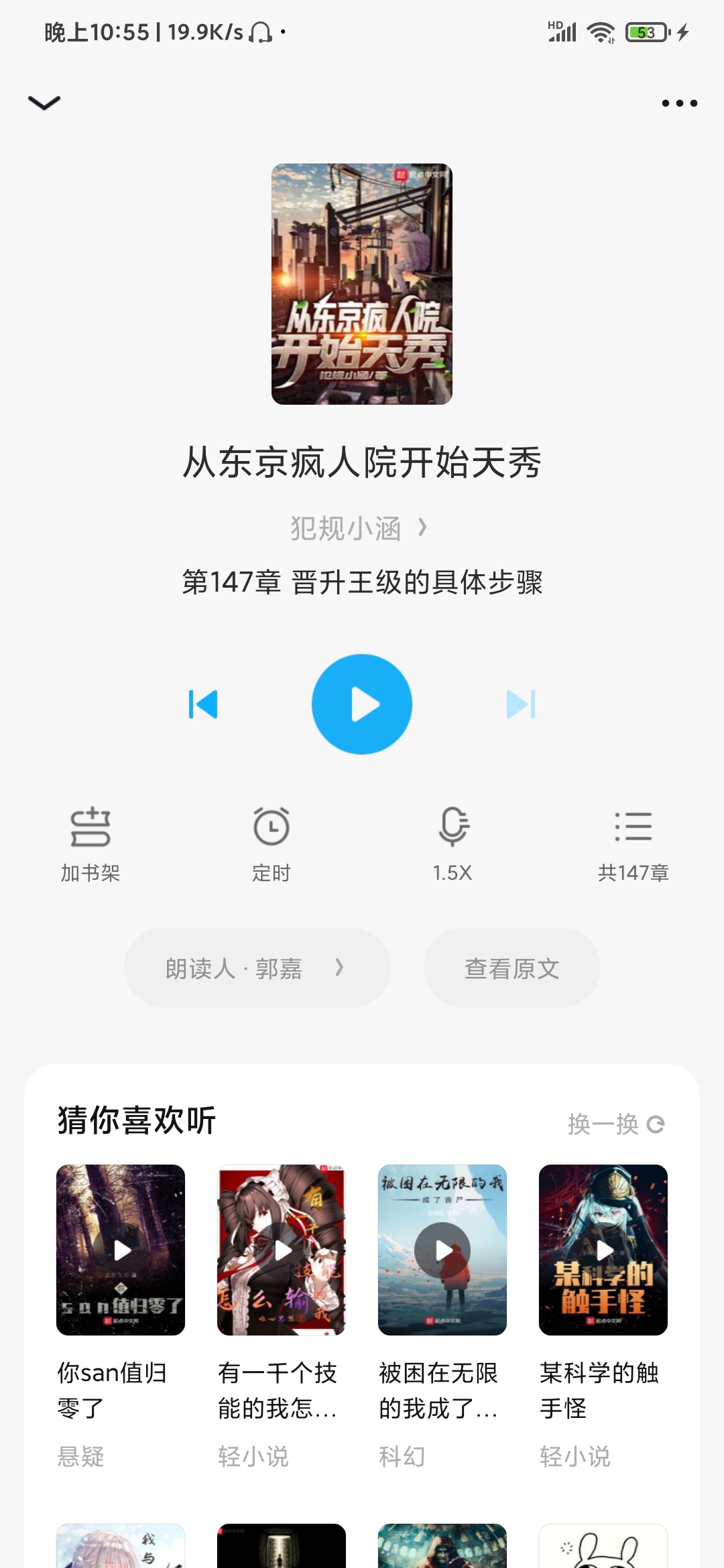Change the 1.5X playback speed
The height and width of the screenshot is (1568, 724).
pyautogui.click(x=452, y=844)
